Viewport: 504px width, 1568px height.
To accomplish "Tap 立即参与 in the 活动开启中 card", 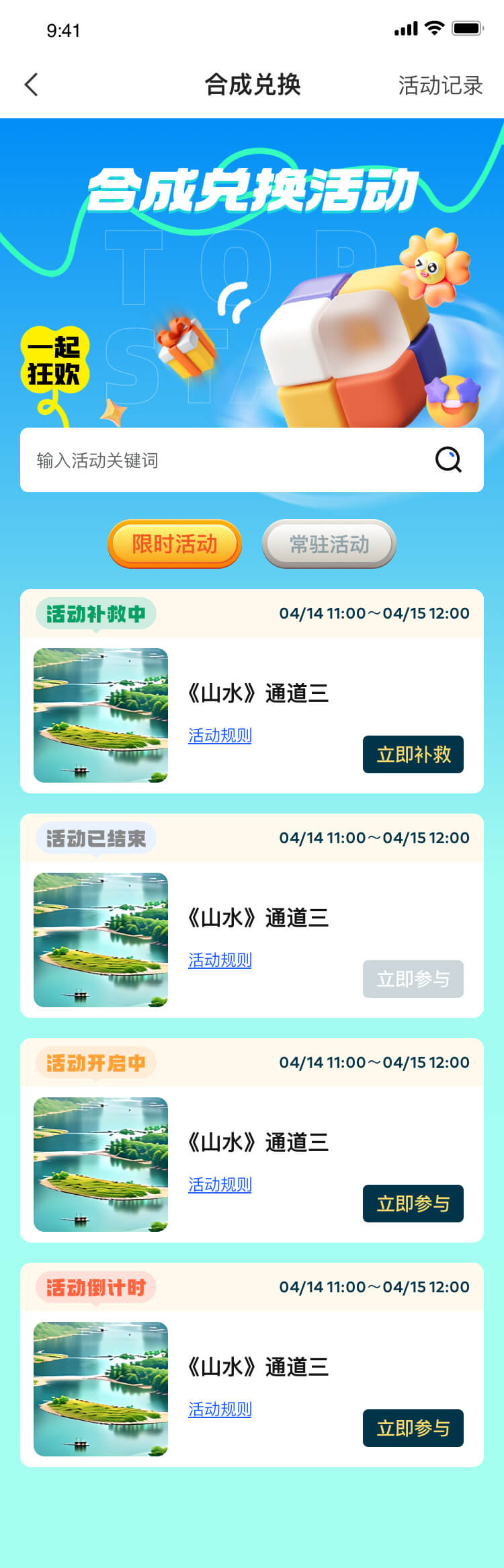I will [x=413, y=1204].
